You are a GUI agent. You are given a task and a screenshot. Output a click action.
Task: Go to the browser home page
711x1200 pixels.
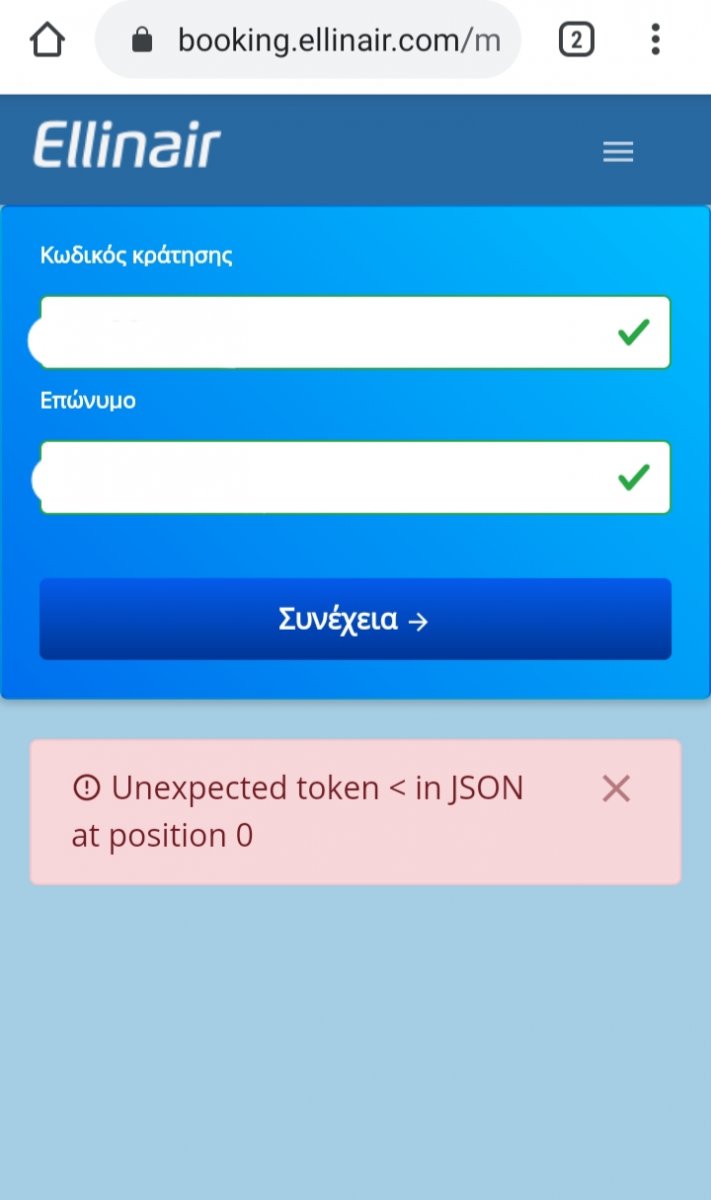click(47, 40)
